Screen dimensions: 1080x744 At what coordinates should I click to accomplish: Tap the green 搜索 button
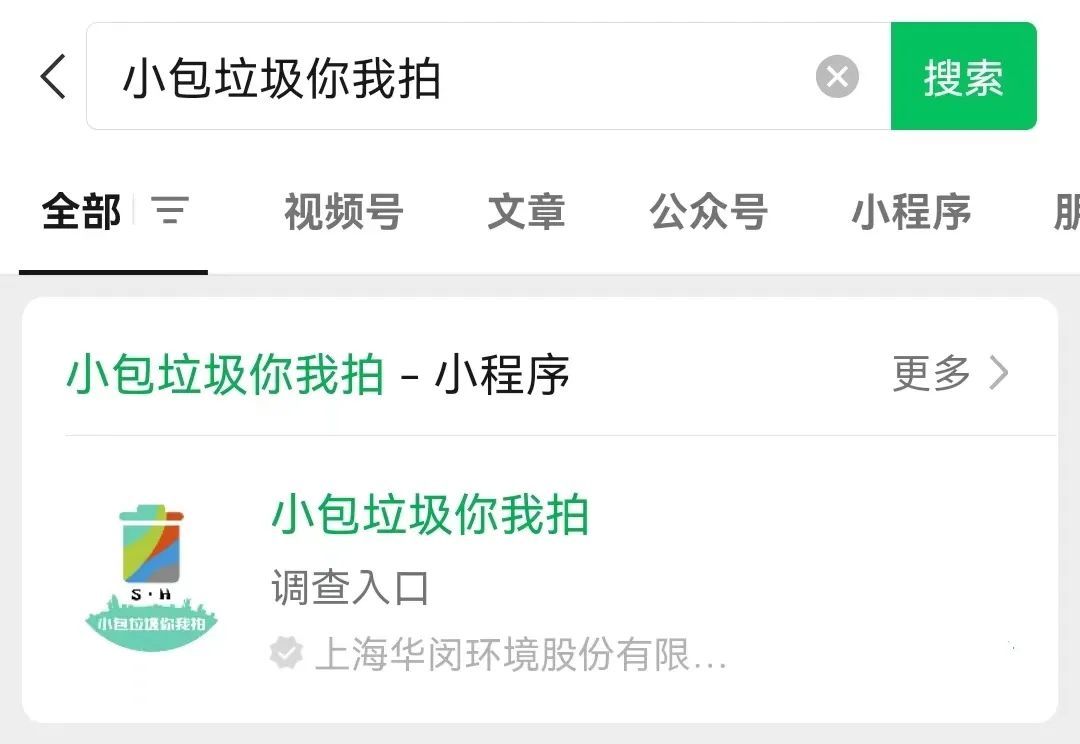(964, 76)
